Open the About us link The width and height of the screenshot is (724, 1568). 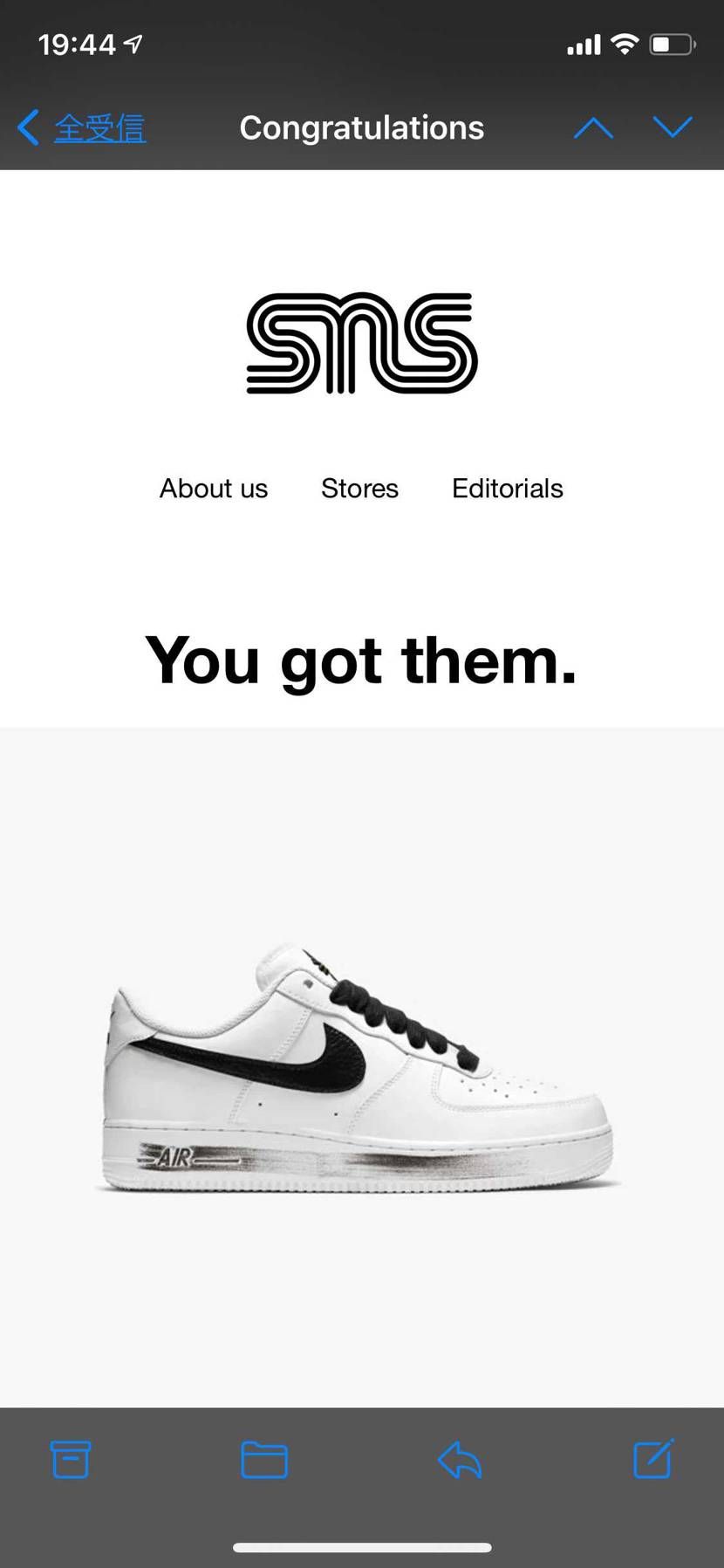pos(213,489)
